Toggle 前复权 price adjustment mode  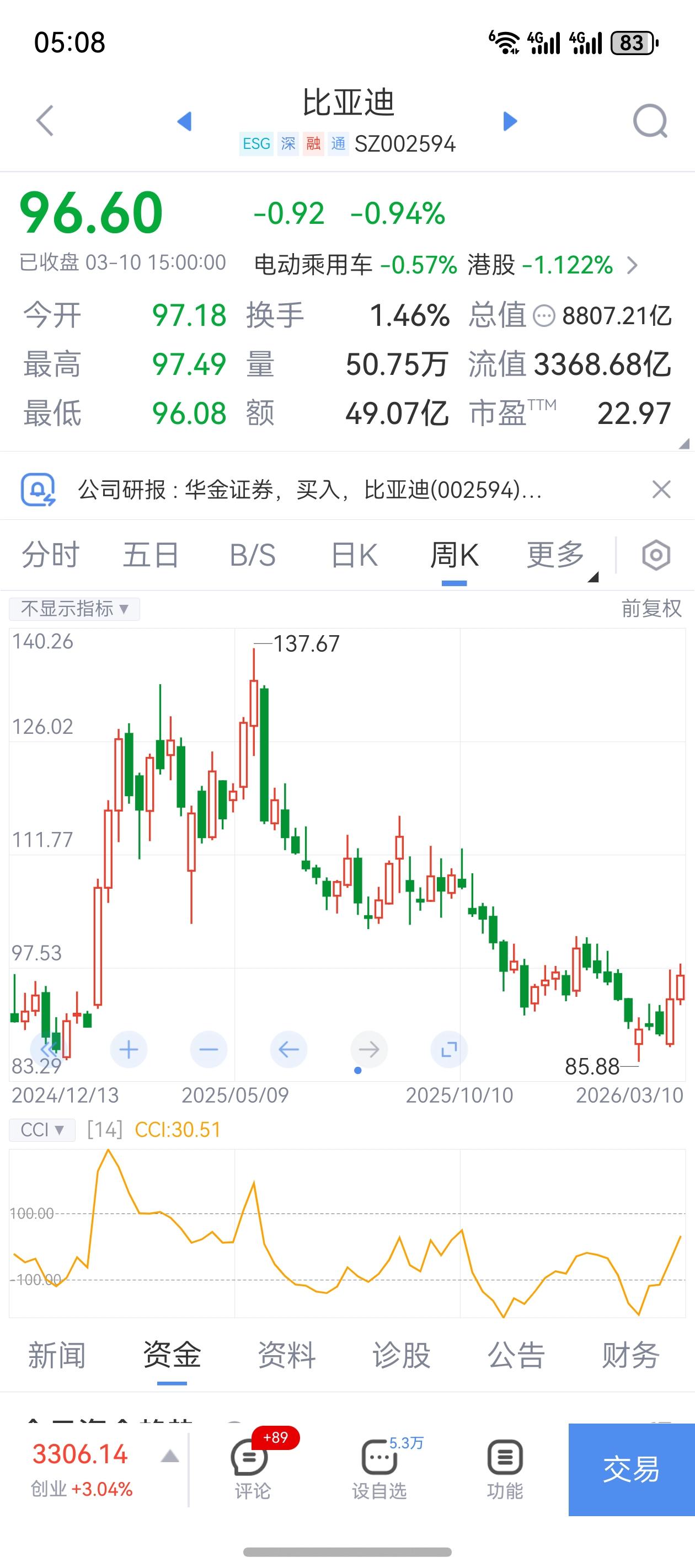click(648, 609)
